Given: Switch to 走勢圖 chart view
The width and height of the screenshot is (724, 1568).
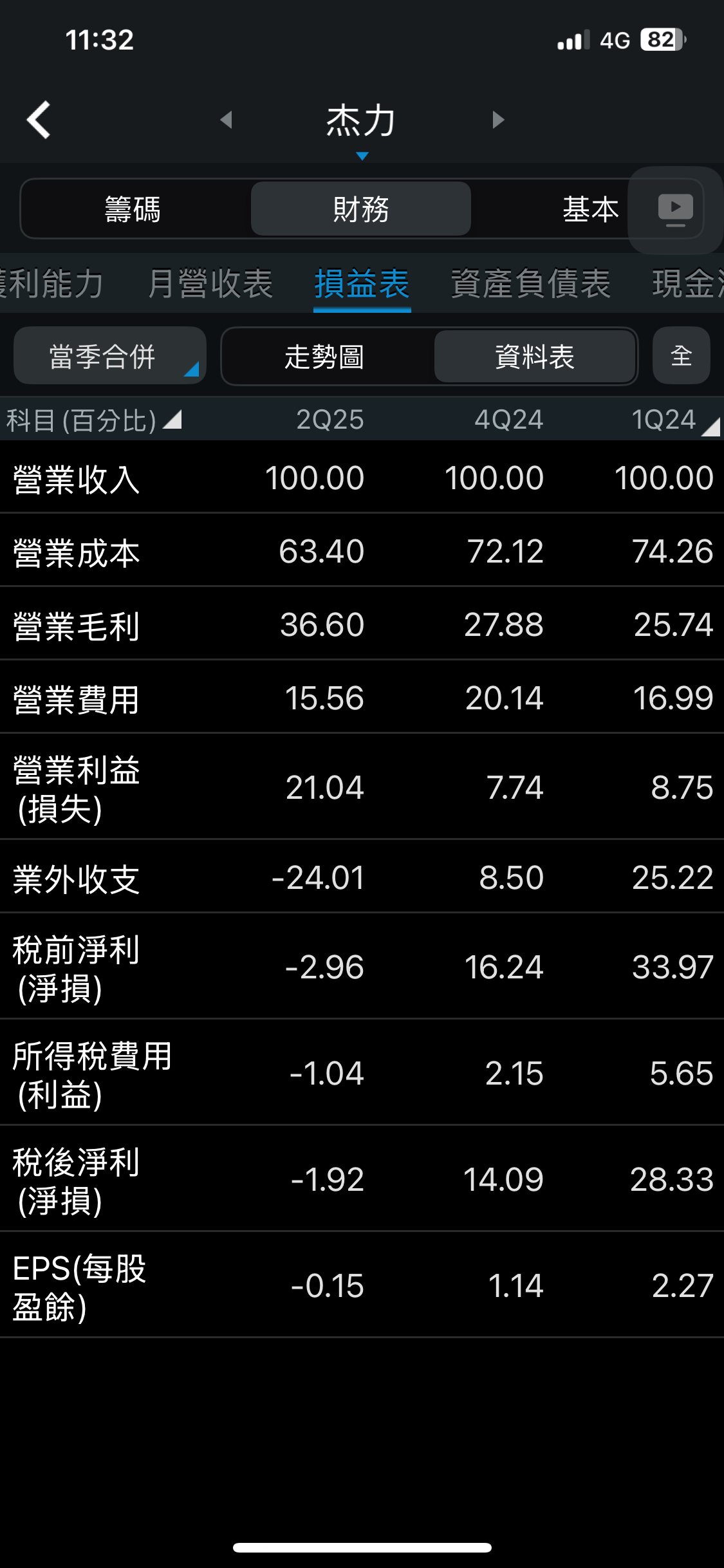Looking at the screenshot, I should click(x=325, y=356).
